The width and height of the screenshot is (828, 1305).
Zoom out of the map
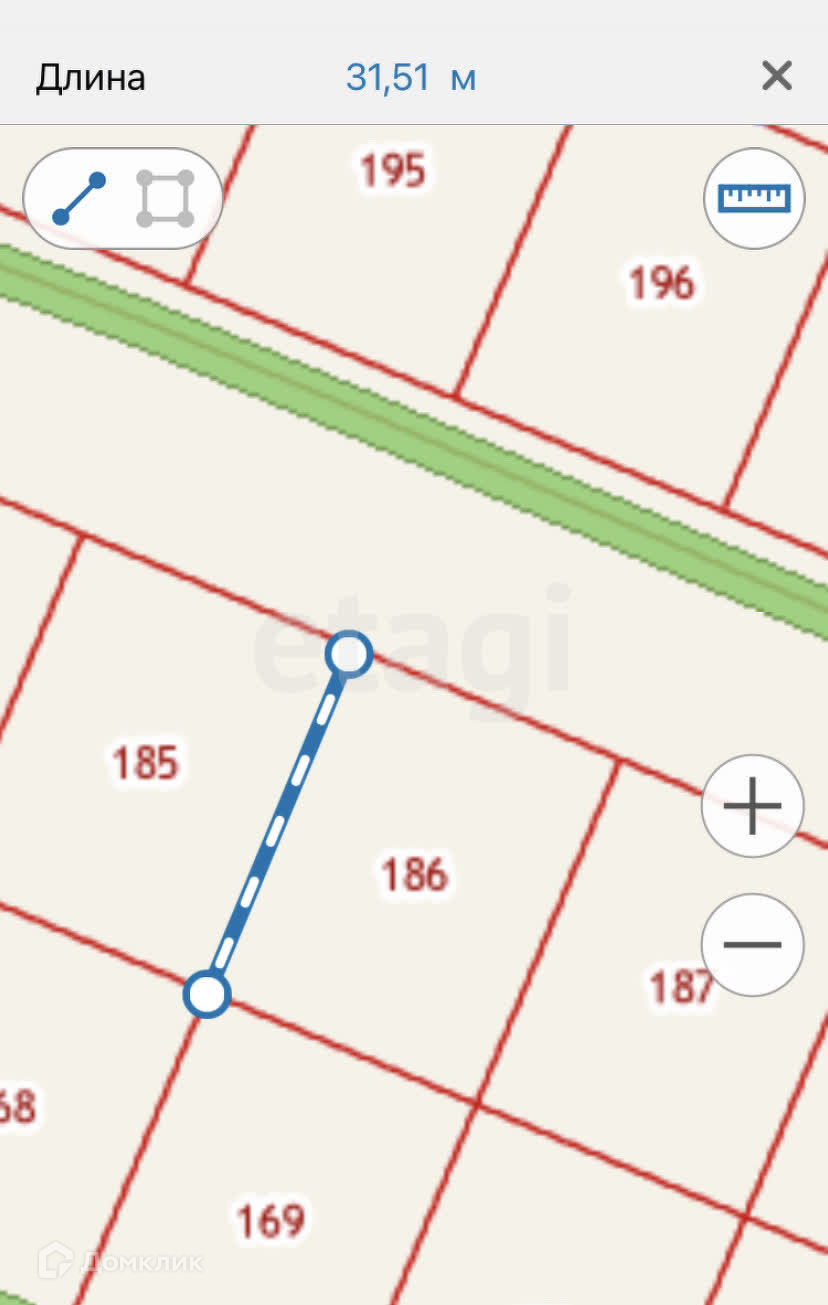click(x=752, y=944)
